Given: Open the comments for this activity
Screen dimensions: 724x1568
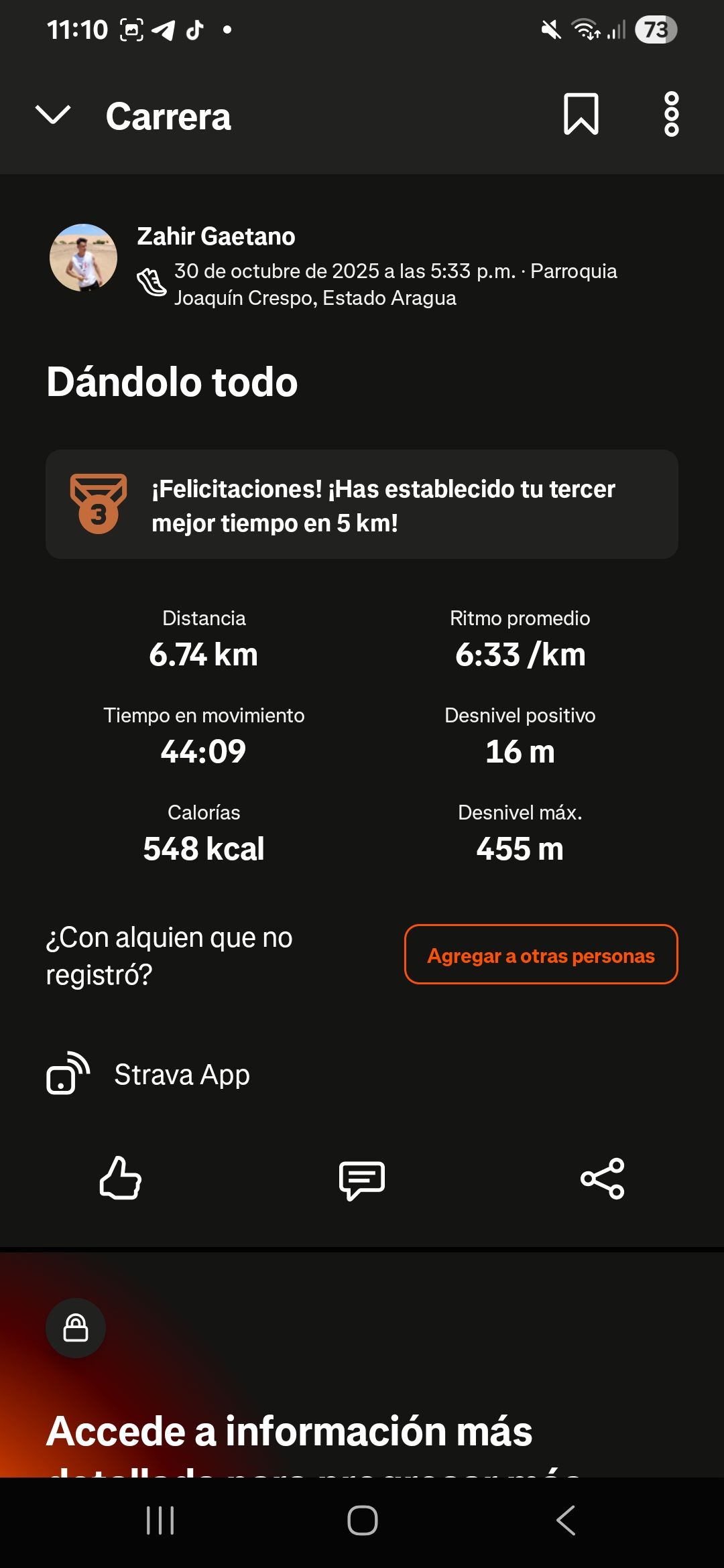Looking at the screenshot, I should [x=362, y=1179].
